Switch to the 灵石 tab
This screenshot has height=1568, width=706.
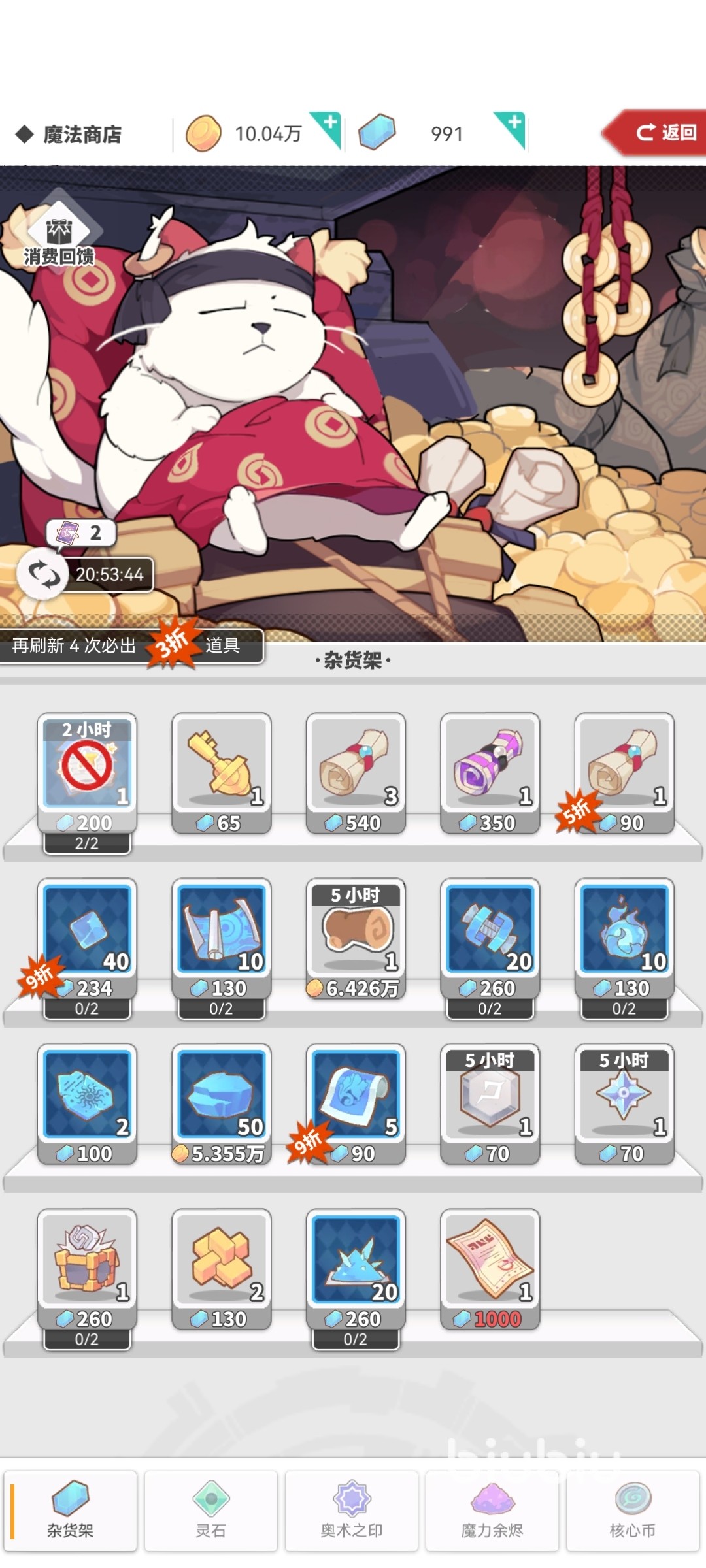point(211,1511)
